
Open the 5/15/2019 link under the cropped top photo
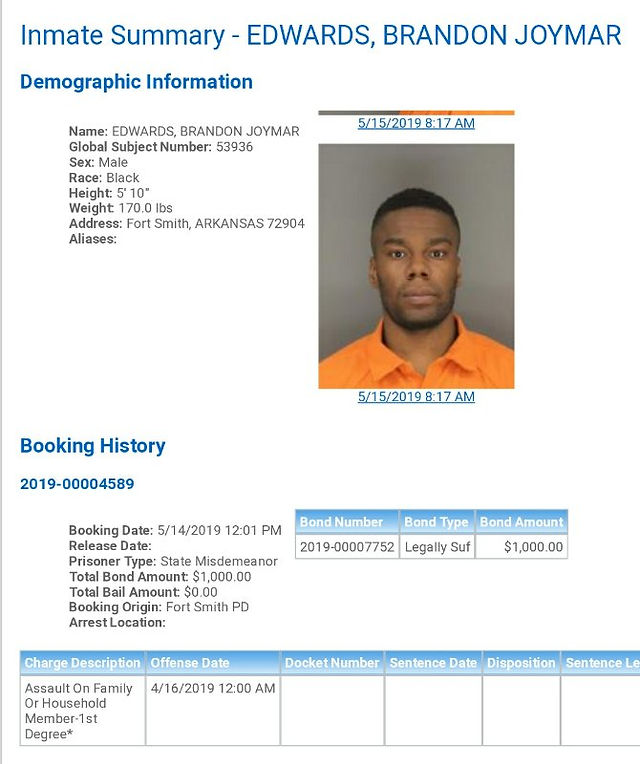click(x=416, y=123)
